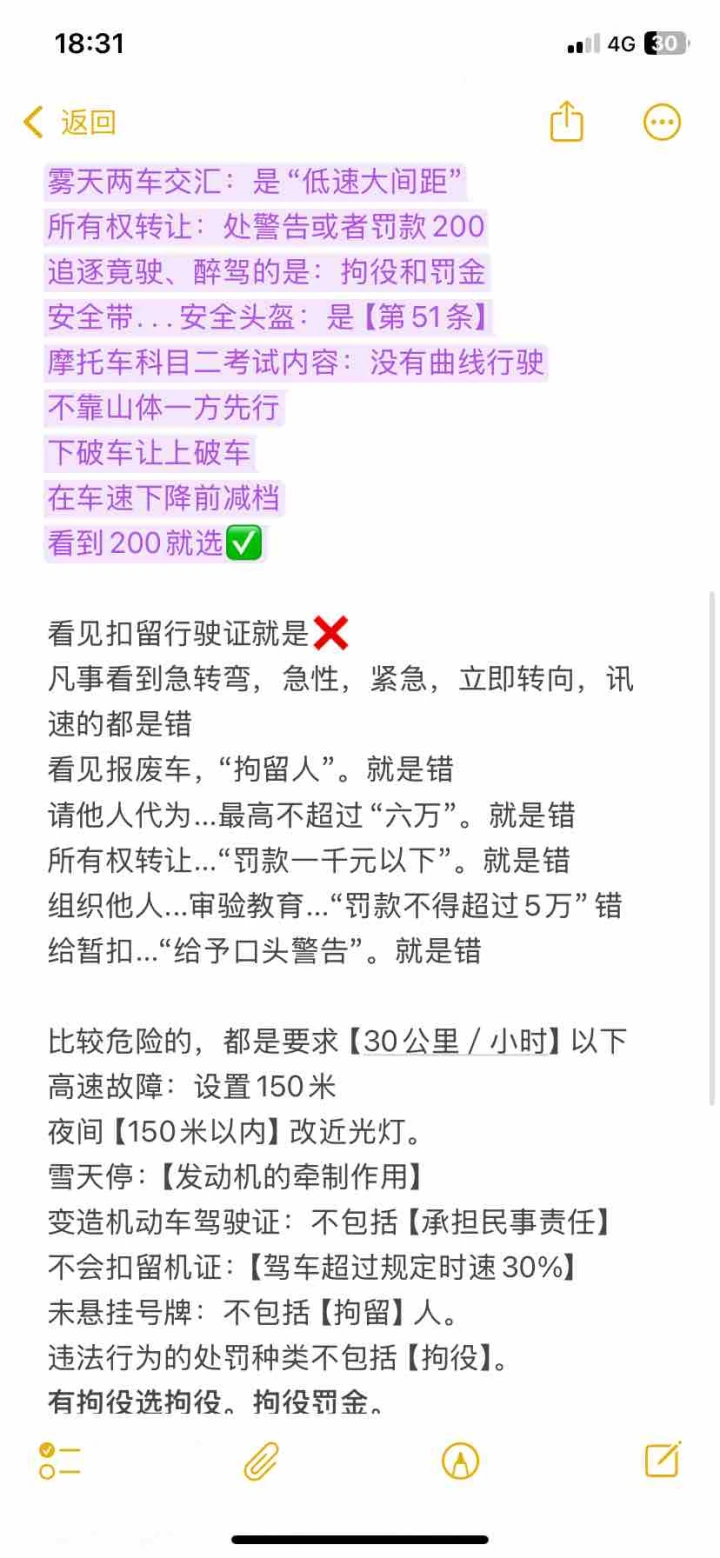Go back via the 返回 button
Image resolution: width=720 pixels, height=1558 pixels.
70,123
